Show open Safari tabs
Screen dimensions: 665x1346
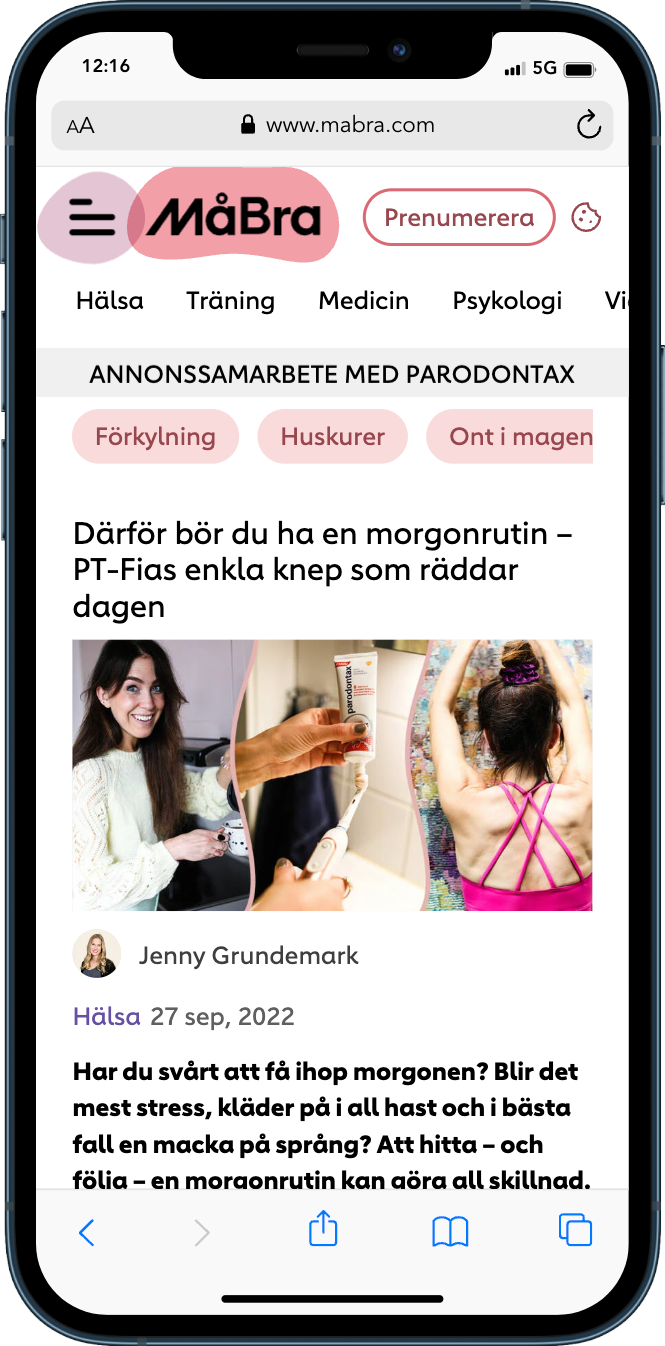coord(575,1230)
